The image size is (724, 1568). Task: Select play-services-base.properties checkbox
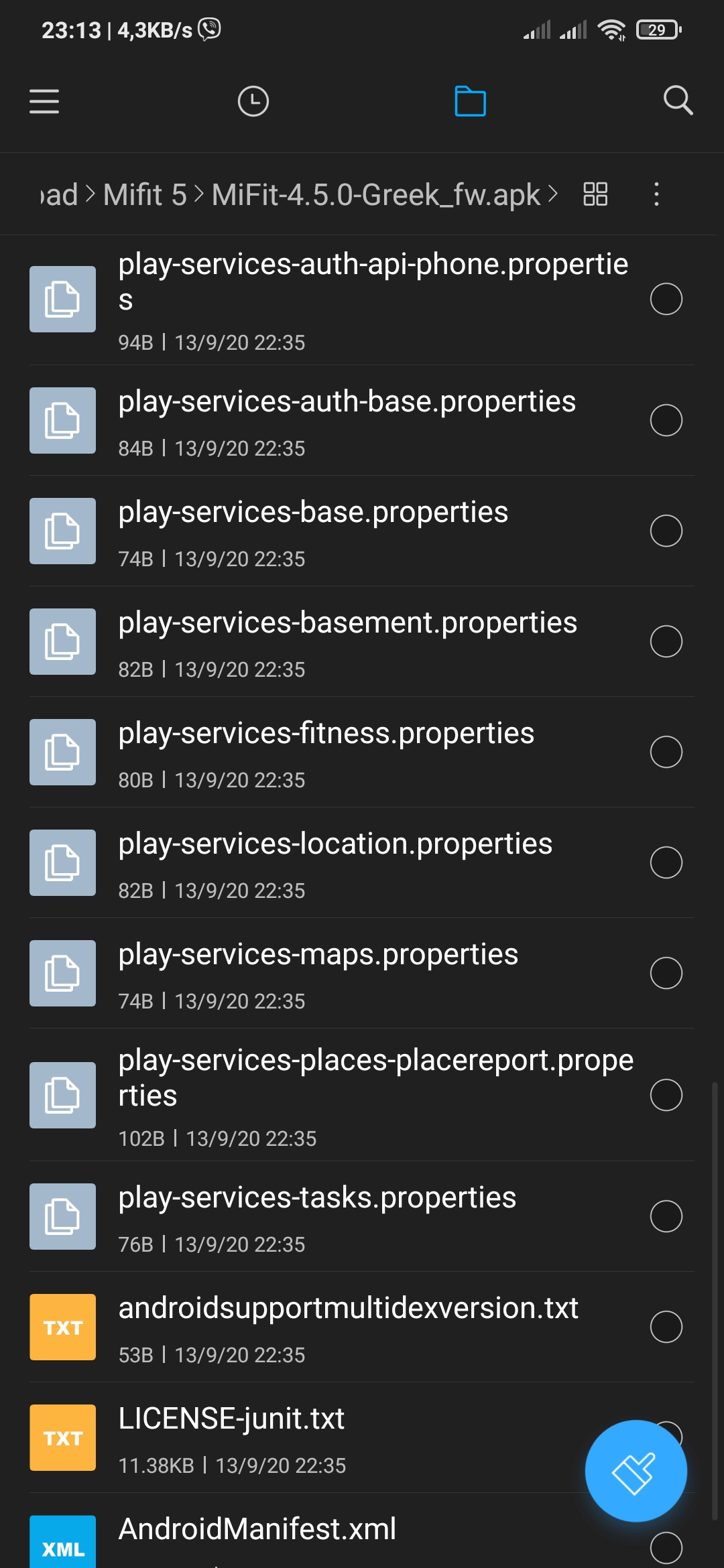(666, 531)
